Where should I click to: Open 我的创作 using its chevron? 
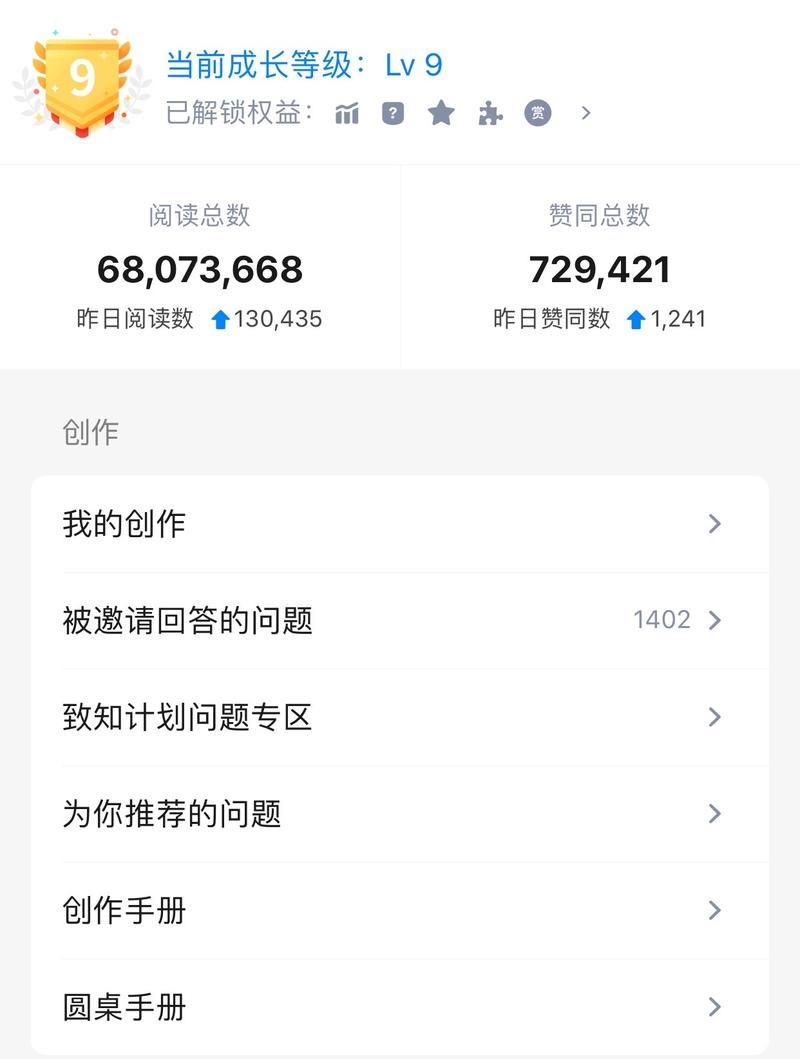[x=714, y=523]
